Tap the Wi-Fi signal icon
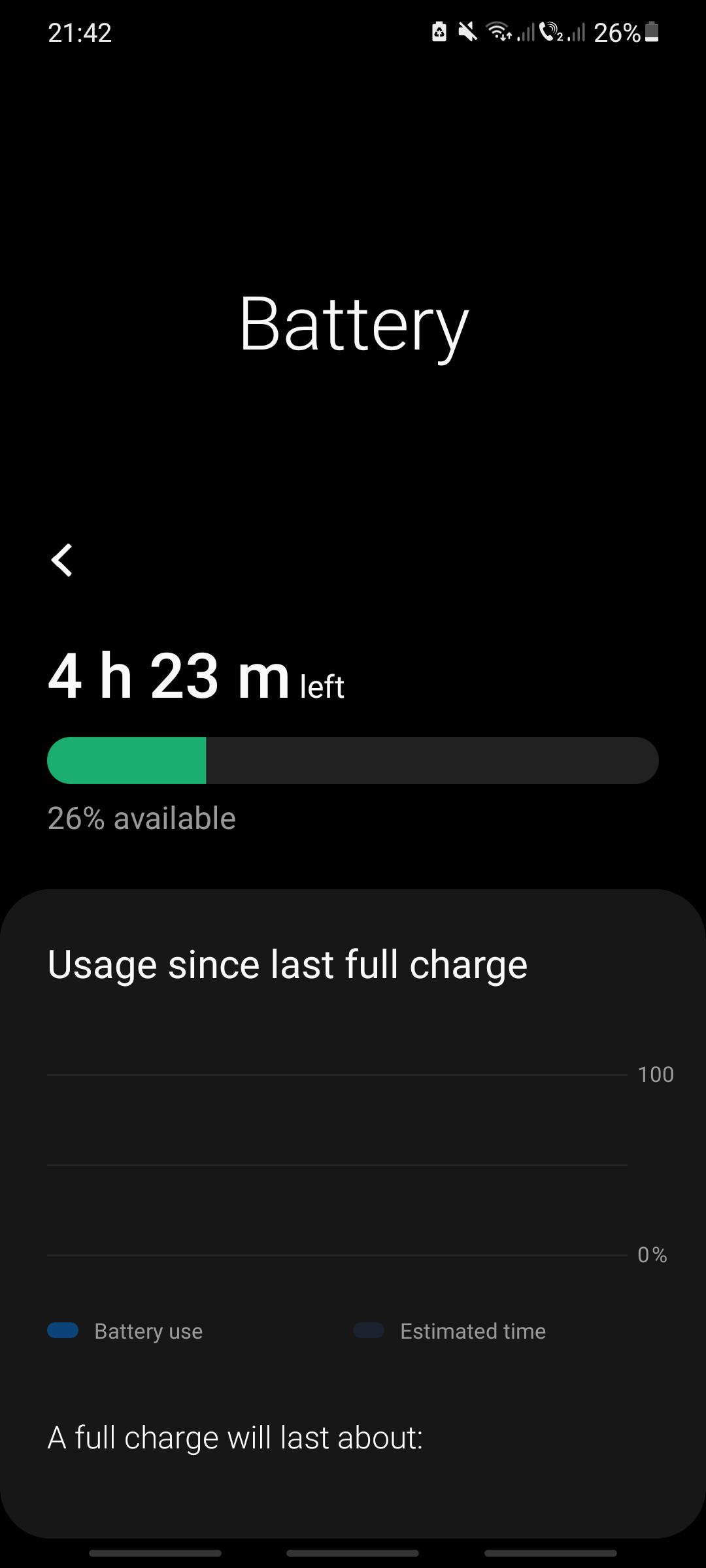706x1568 pixels. point(497,33)
